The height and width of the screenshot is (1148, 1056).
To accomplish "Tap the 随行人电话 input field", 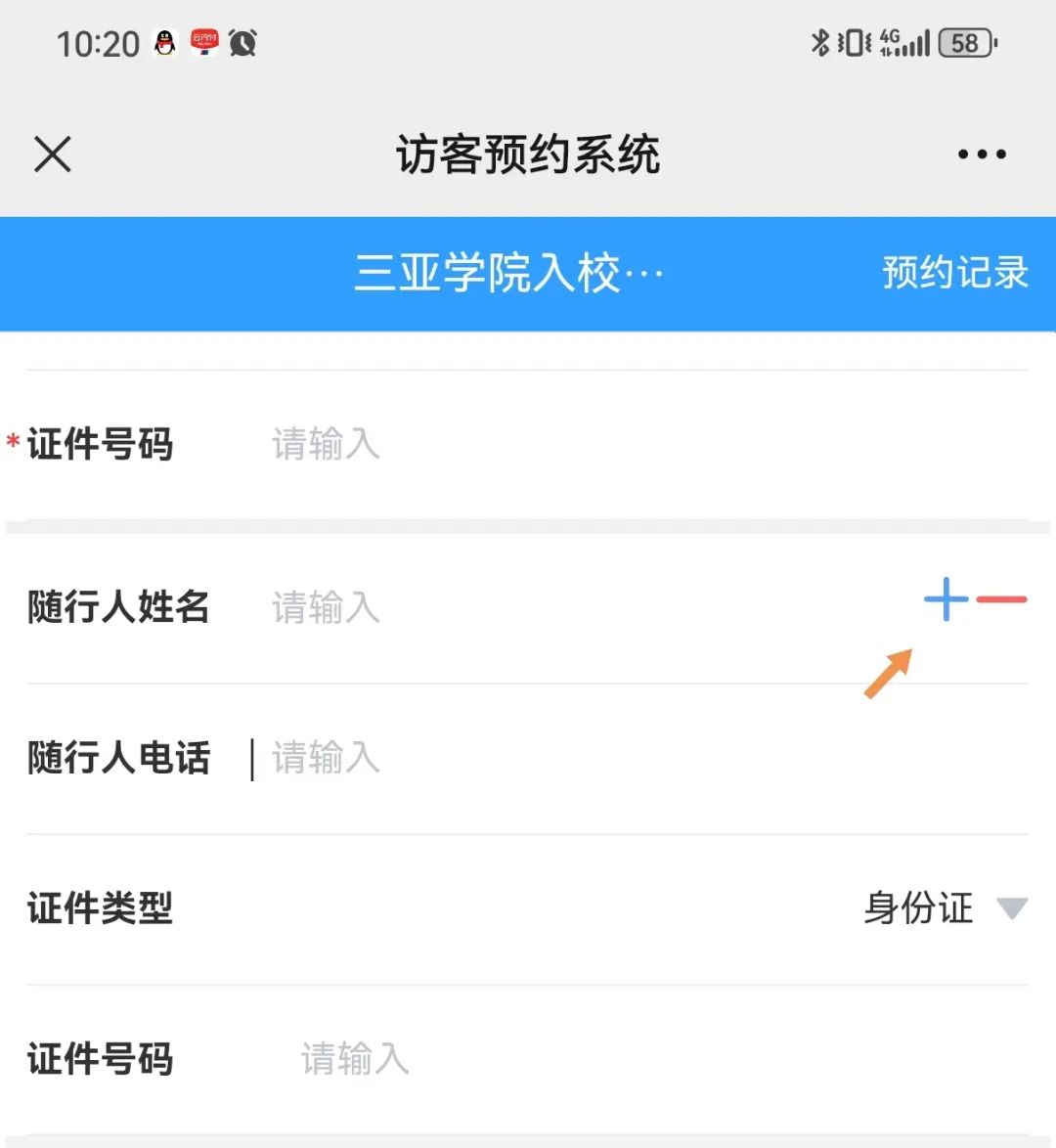I will tap(391, 759).
